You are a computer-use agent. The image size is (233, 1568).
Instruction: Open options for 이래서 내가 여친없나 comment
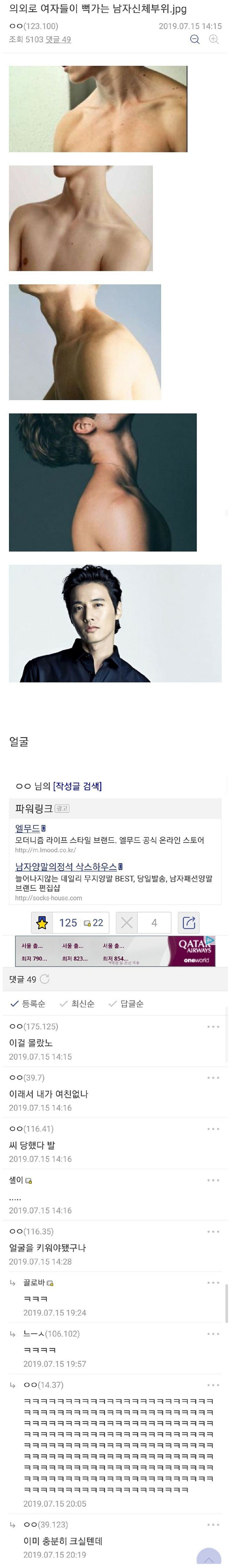tap(213, 1078)
